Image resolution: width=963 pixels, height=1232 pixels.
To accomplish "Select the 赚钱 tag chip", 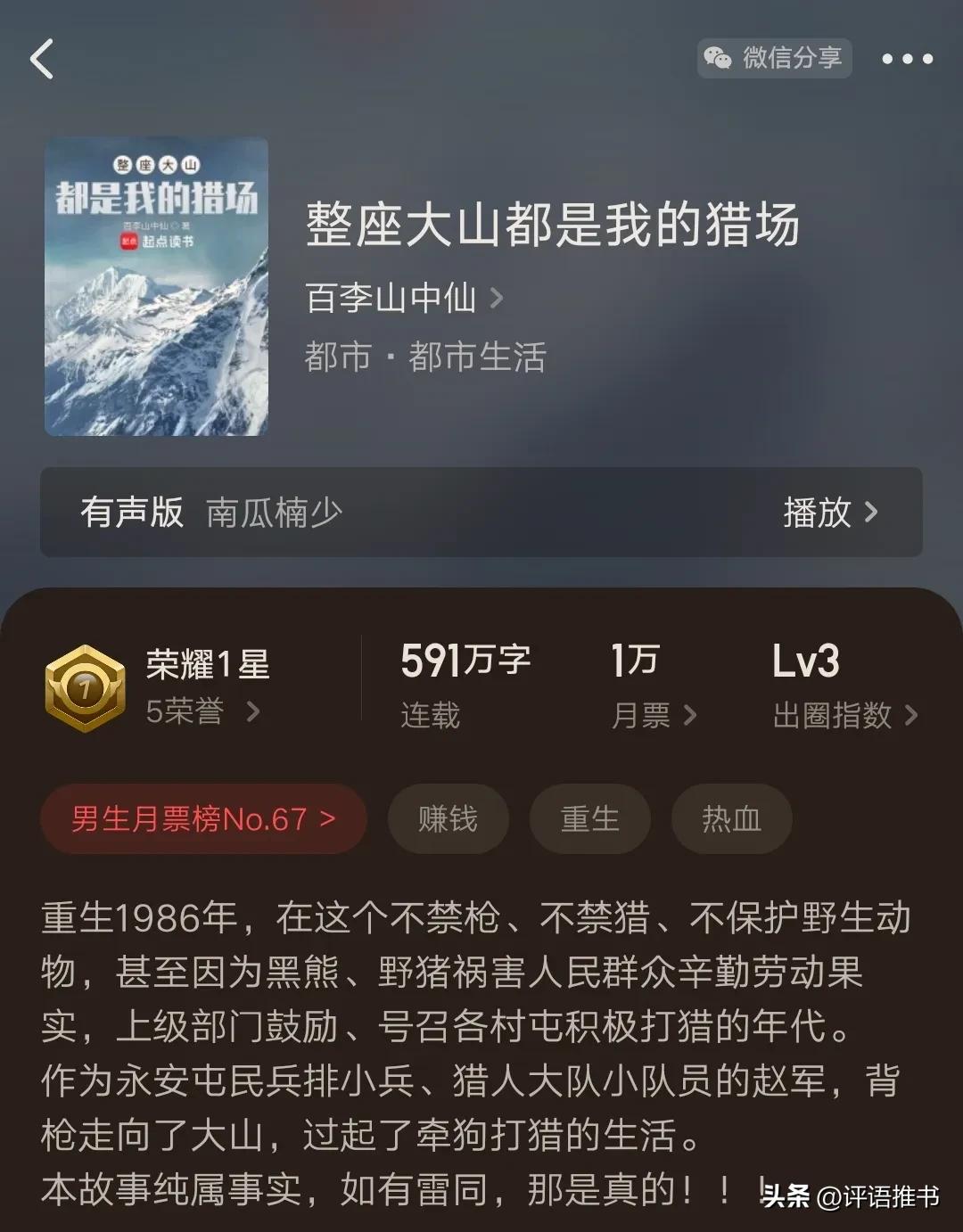I will click(448, 818).
